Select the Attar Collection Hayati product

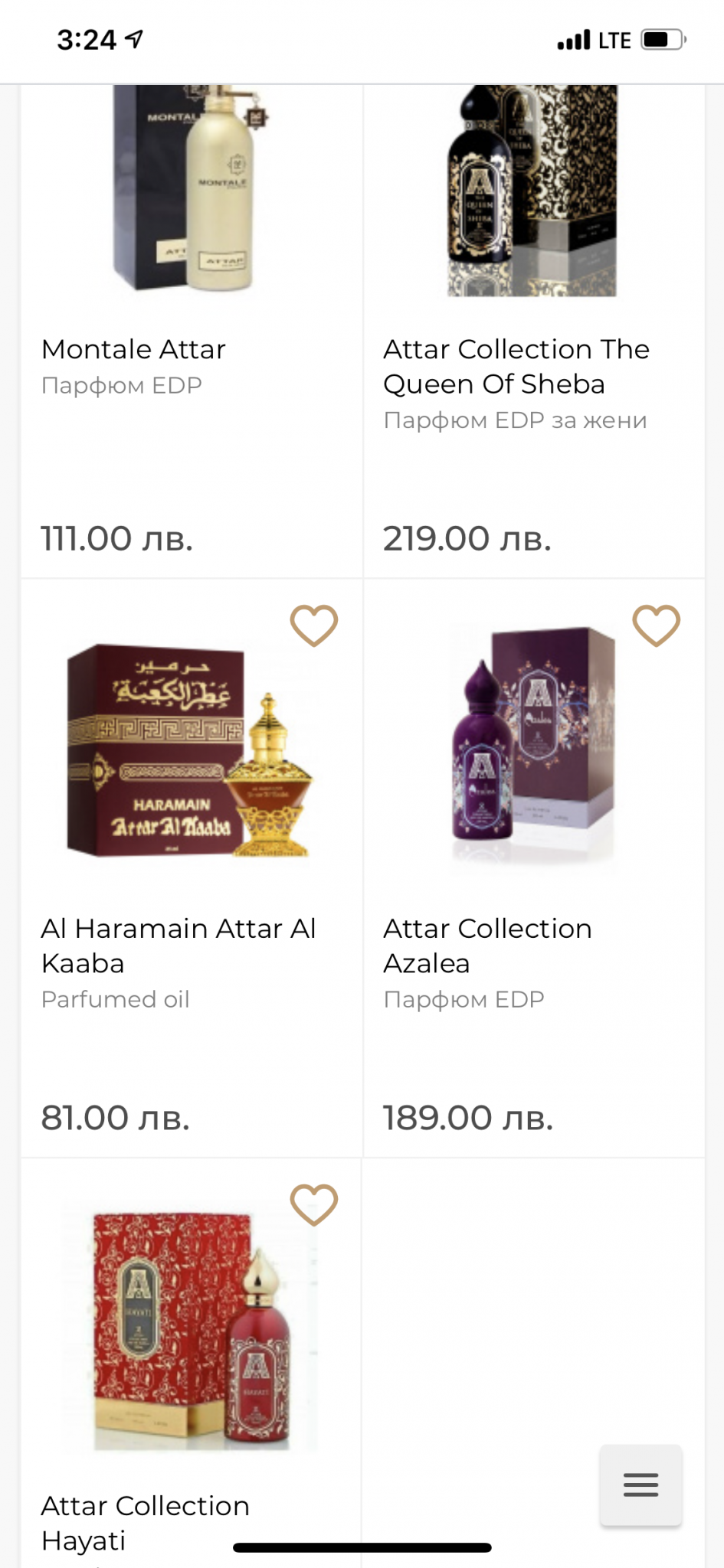click(145, 1522)
